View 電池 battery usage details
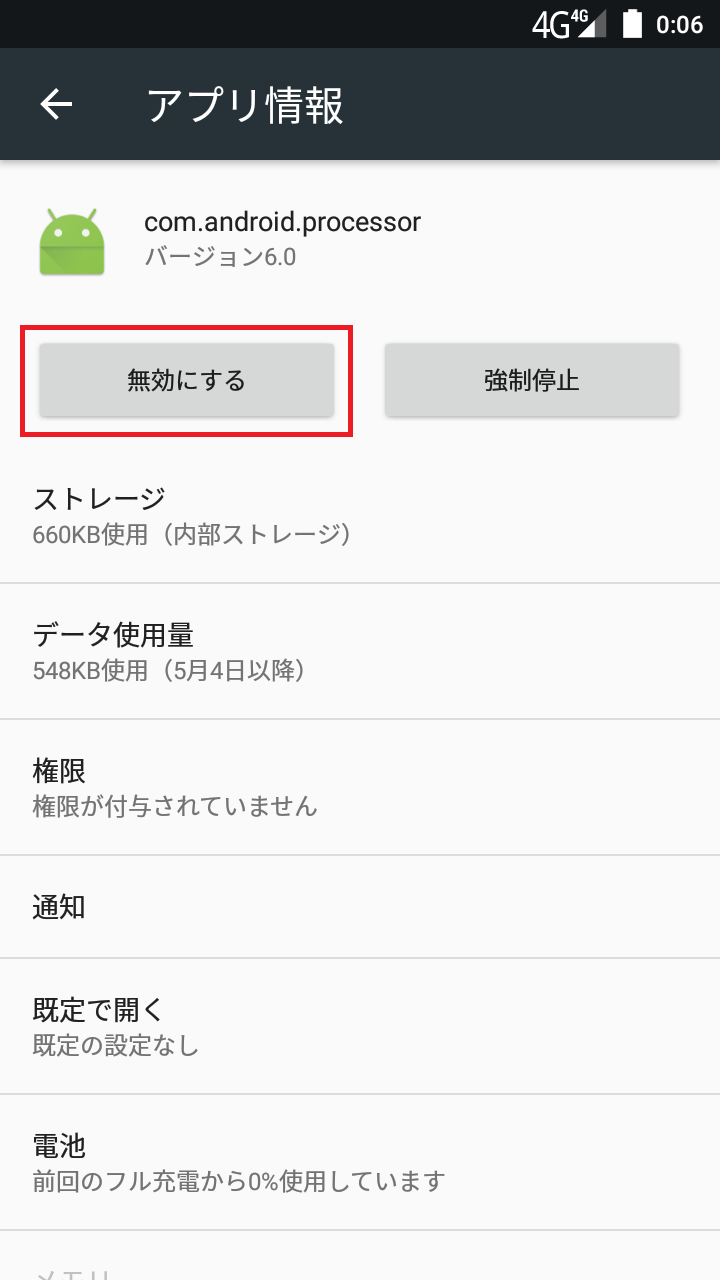The height and width of the screenshot is (1280, 720). tap(360, 1162)
